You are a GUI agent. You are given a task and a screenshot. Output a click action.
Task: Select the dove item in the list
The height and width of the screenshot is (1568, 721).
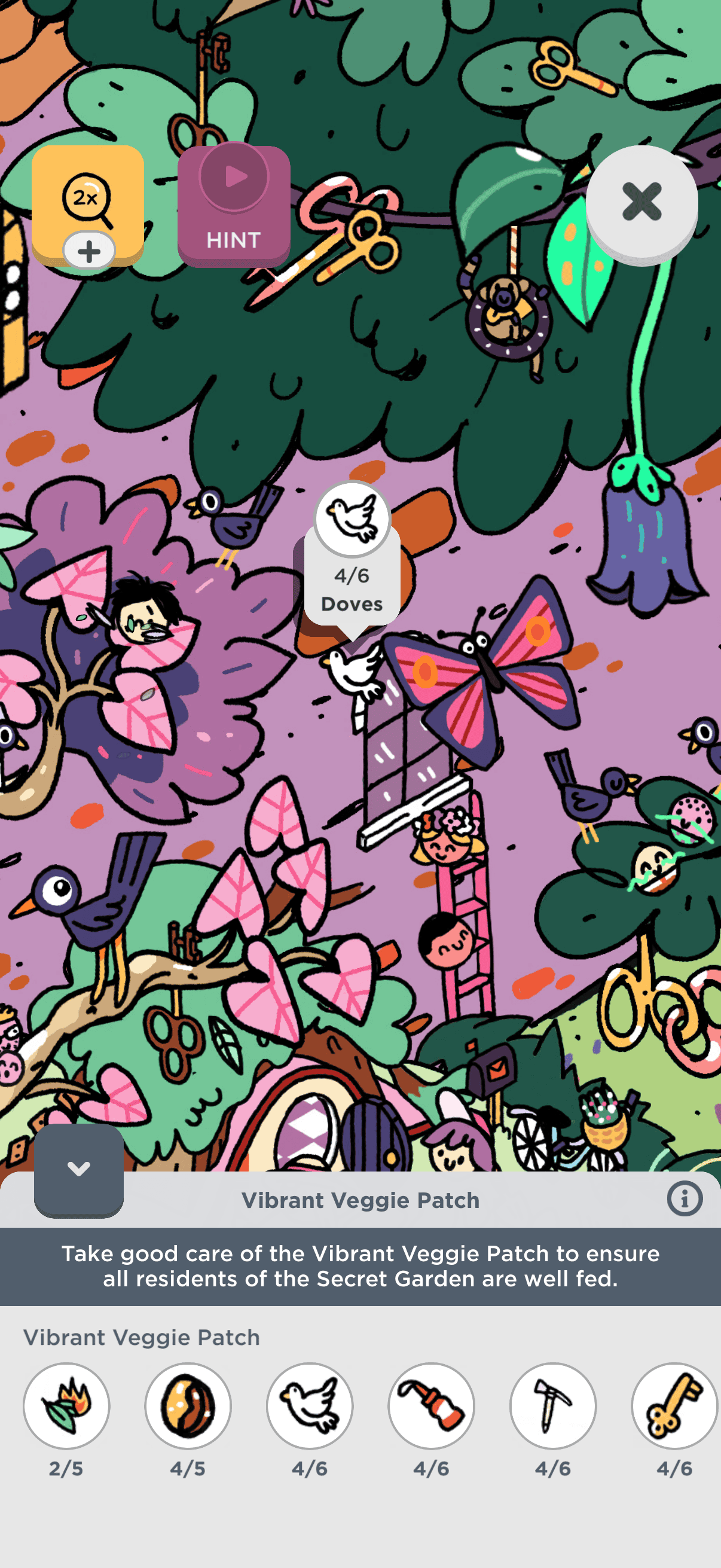(310, 1405)
